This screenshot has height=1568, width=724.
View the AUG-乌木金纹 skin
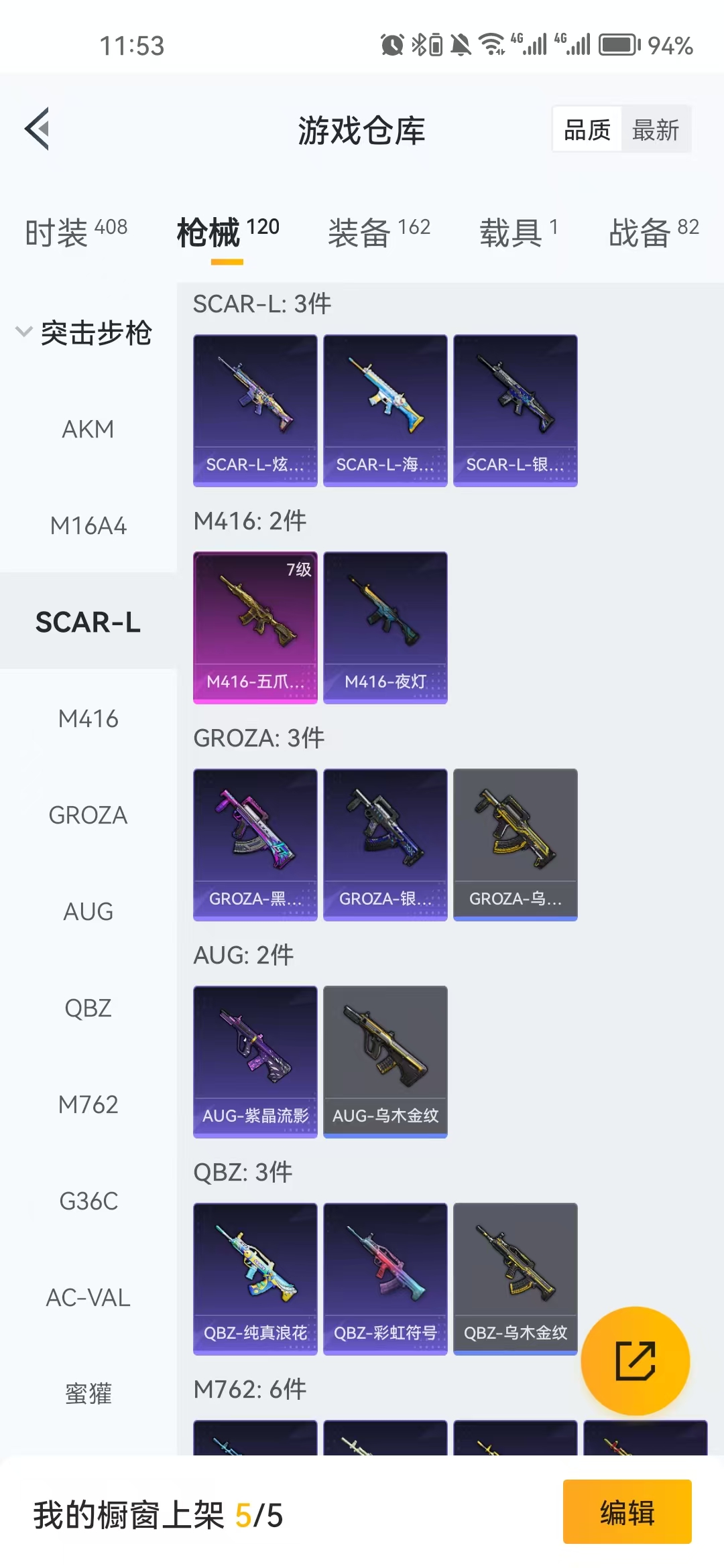point(385,1061)
